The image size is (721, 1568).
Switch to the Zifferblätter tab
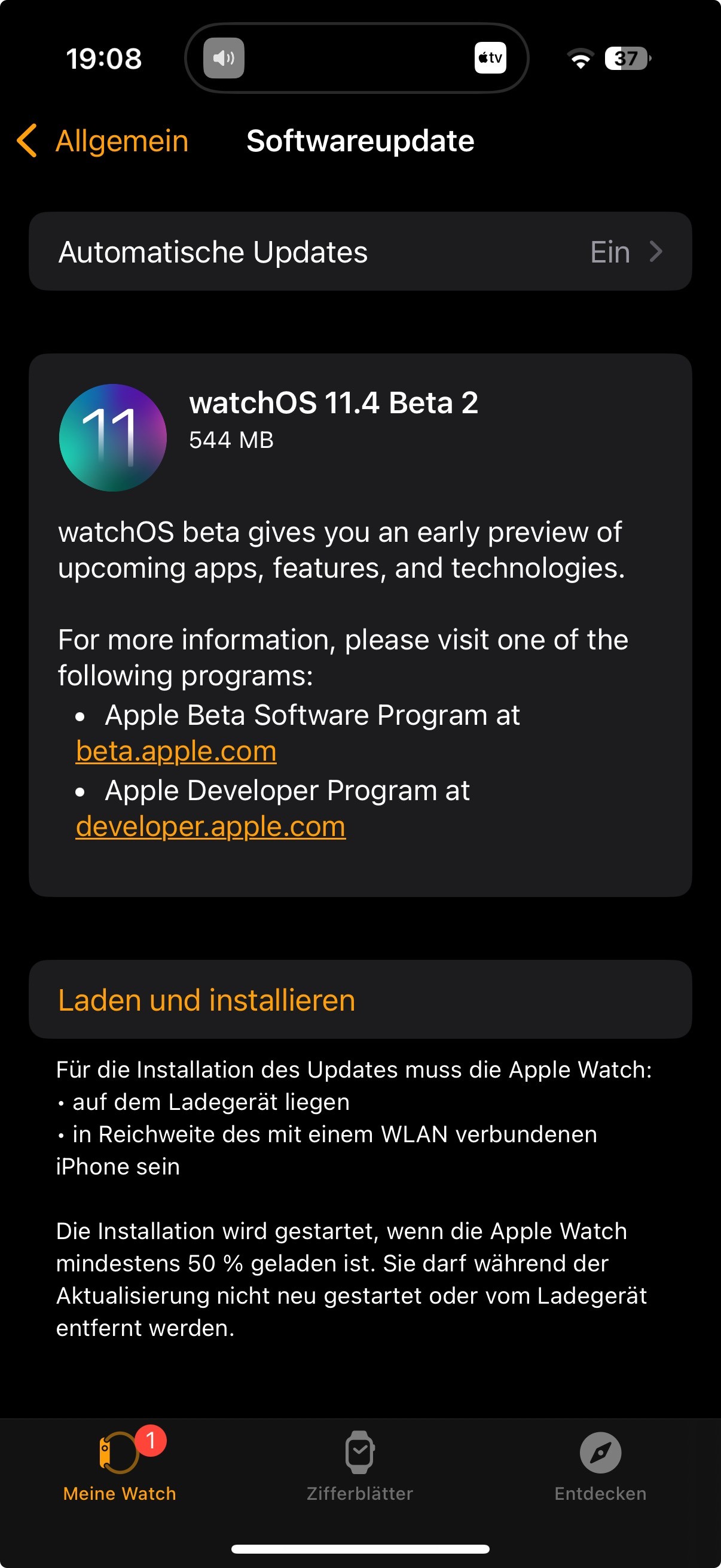click(x=359, y=1466)
